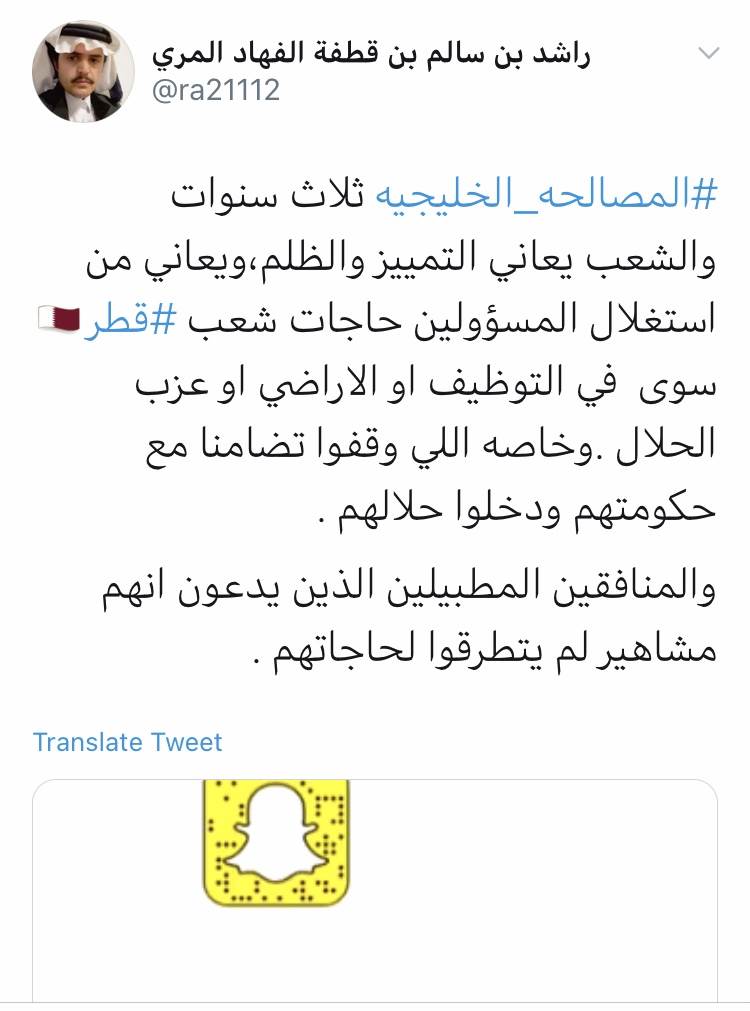Viewport: 750px width, 1011px height.
Task: Open the profile of @ra21112
Action: point(215,92)
